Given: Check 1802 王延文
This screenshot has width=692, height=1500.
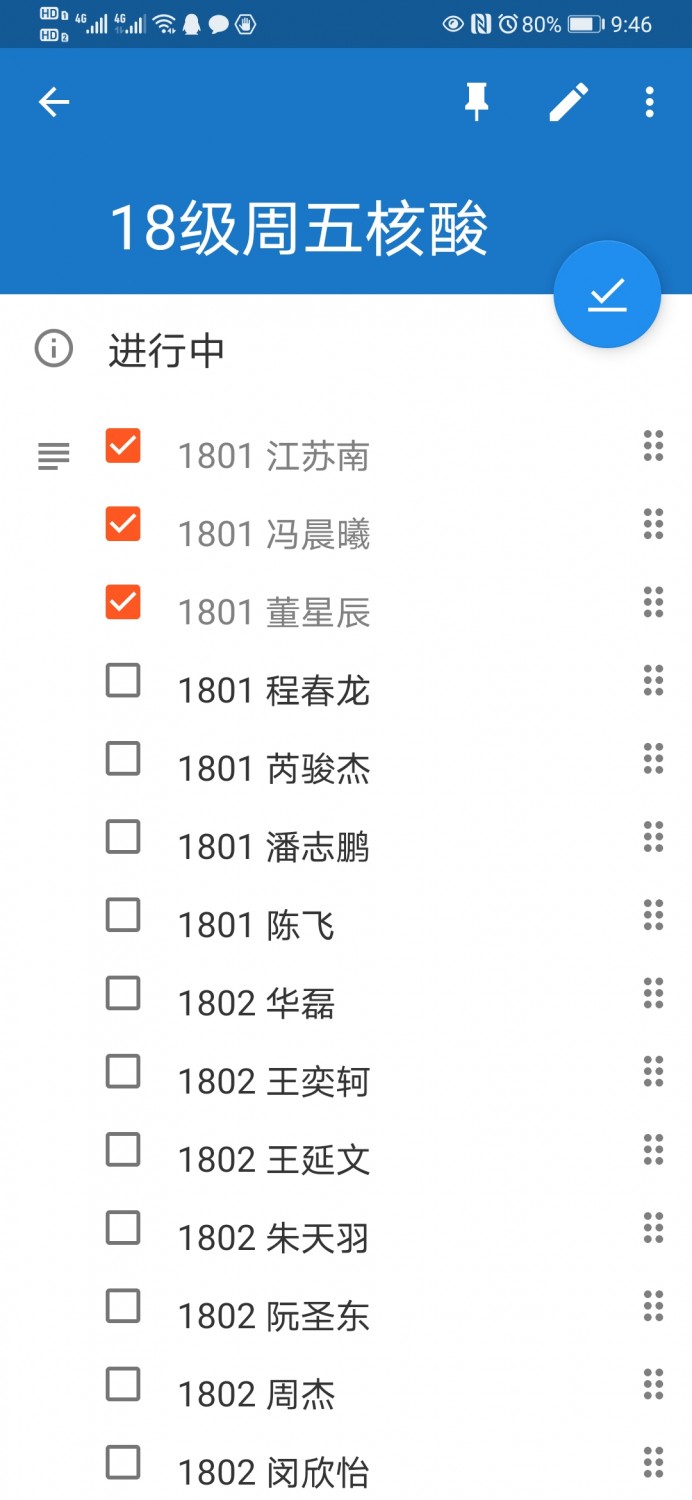Looking at the screenshot, I should (x=123, y=1149).
